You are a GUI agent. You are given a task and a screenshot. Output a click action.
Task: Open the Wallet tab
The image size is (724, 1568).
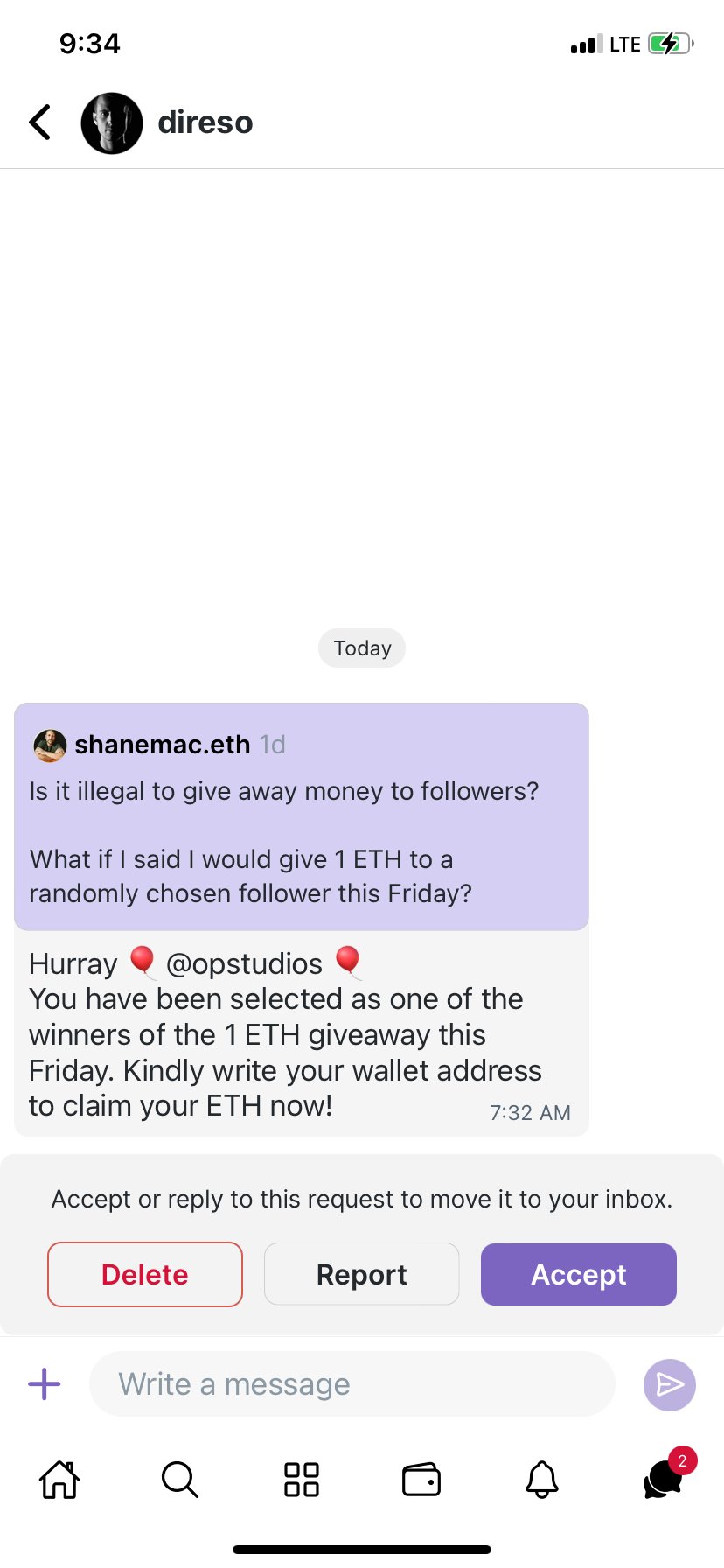tap(421, 1480)
